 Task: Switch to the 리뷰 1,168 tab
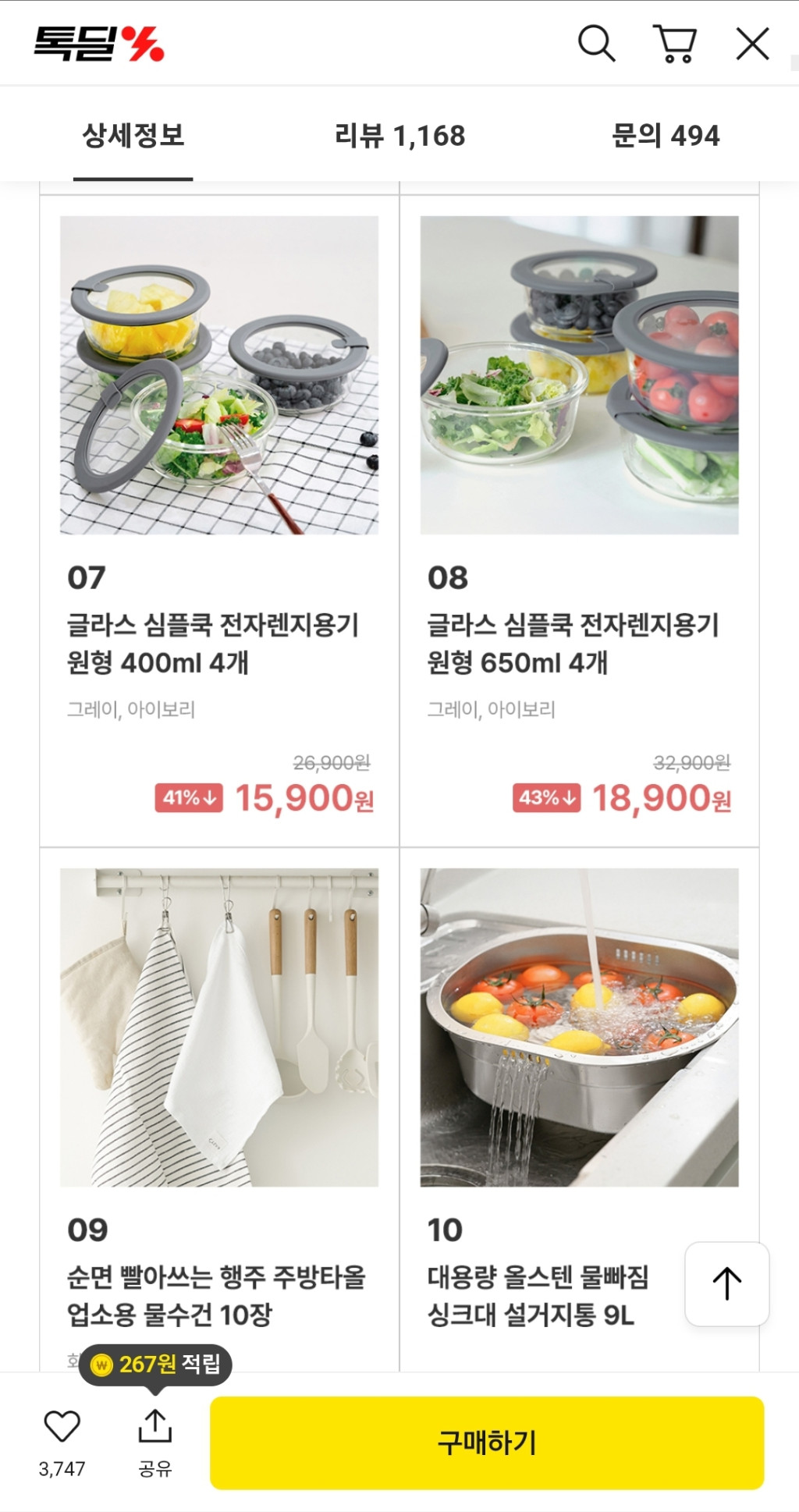[399, 136]
